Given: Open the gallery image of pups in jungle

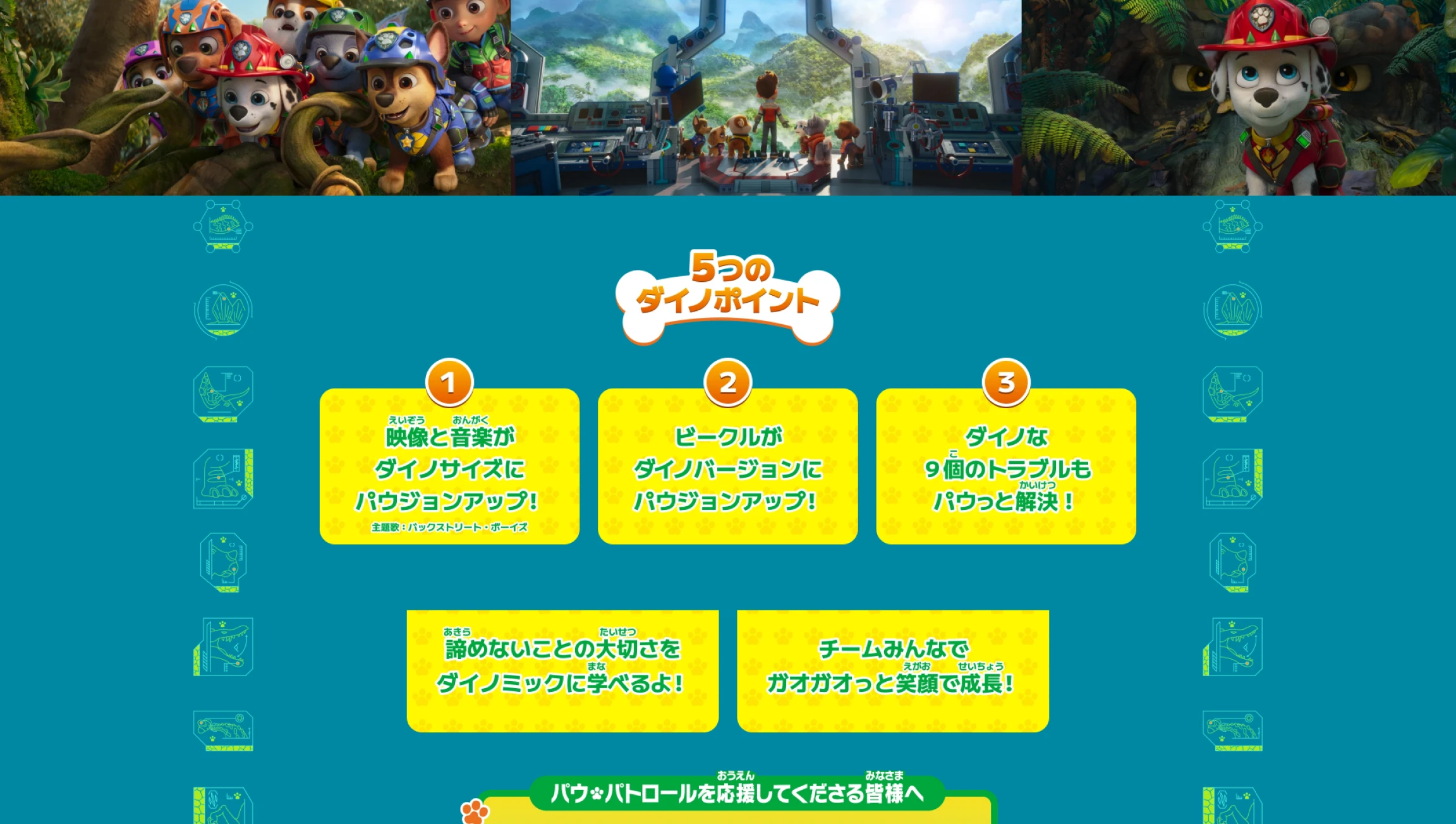Looking at the screenshot, I should (x=255, y=97).
